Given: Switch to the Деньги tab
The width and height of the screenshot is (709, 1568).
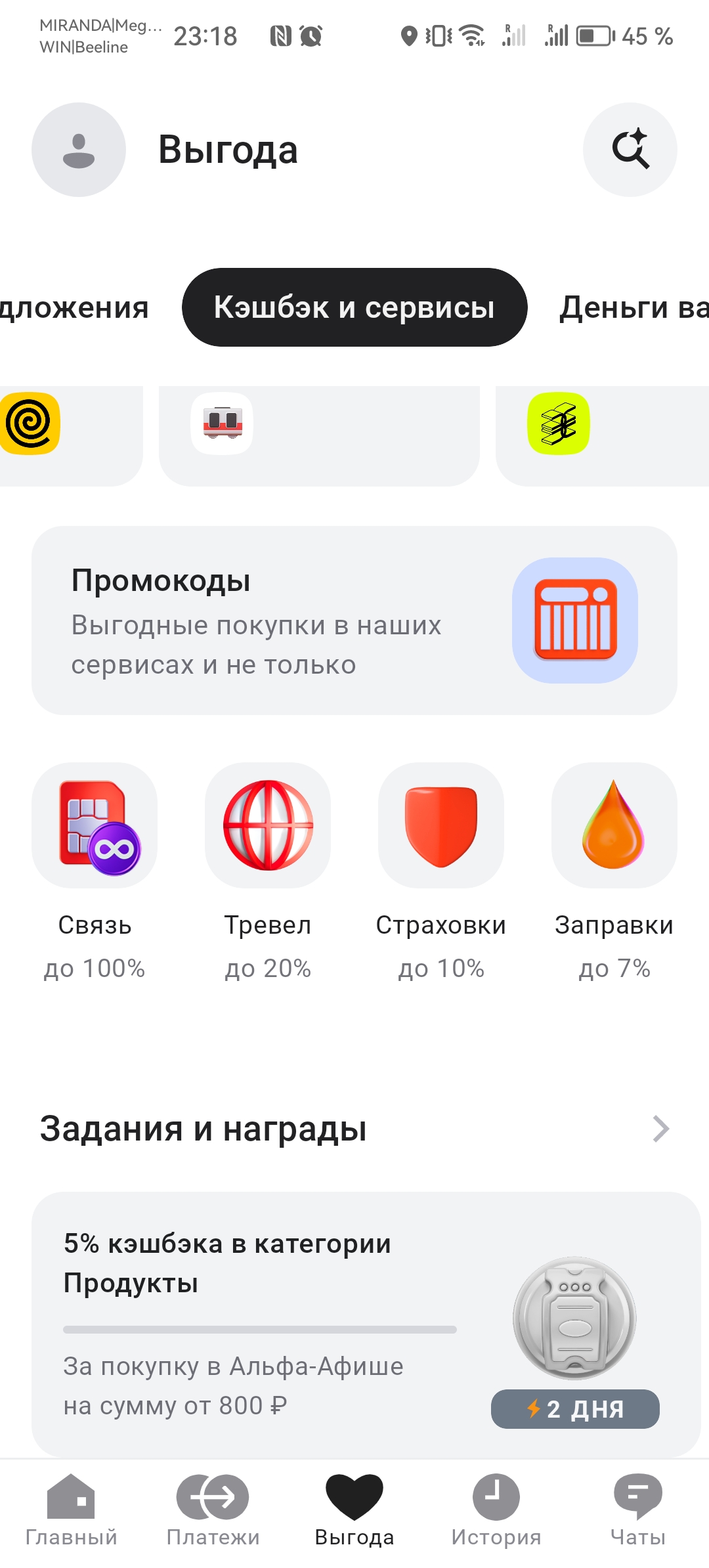Looking at the screenshot, I should tap(634, 307).
